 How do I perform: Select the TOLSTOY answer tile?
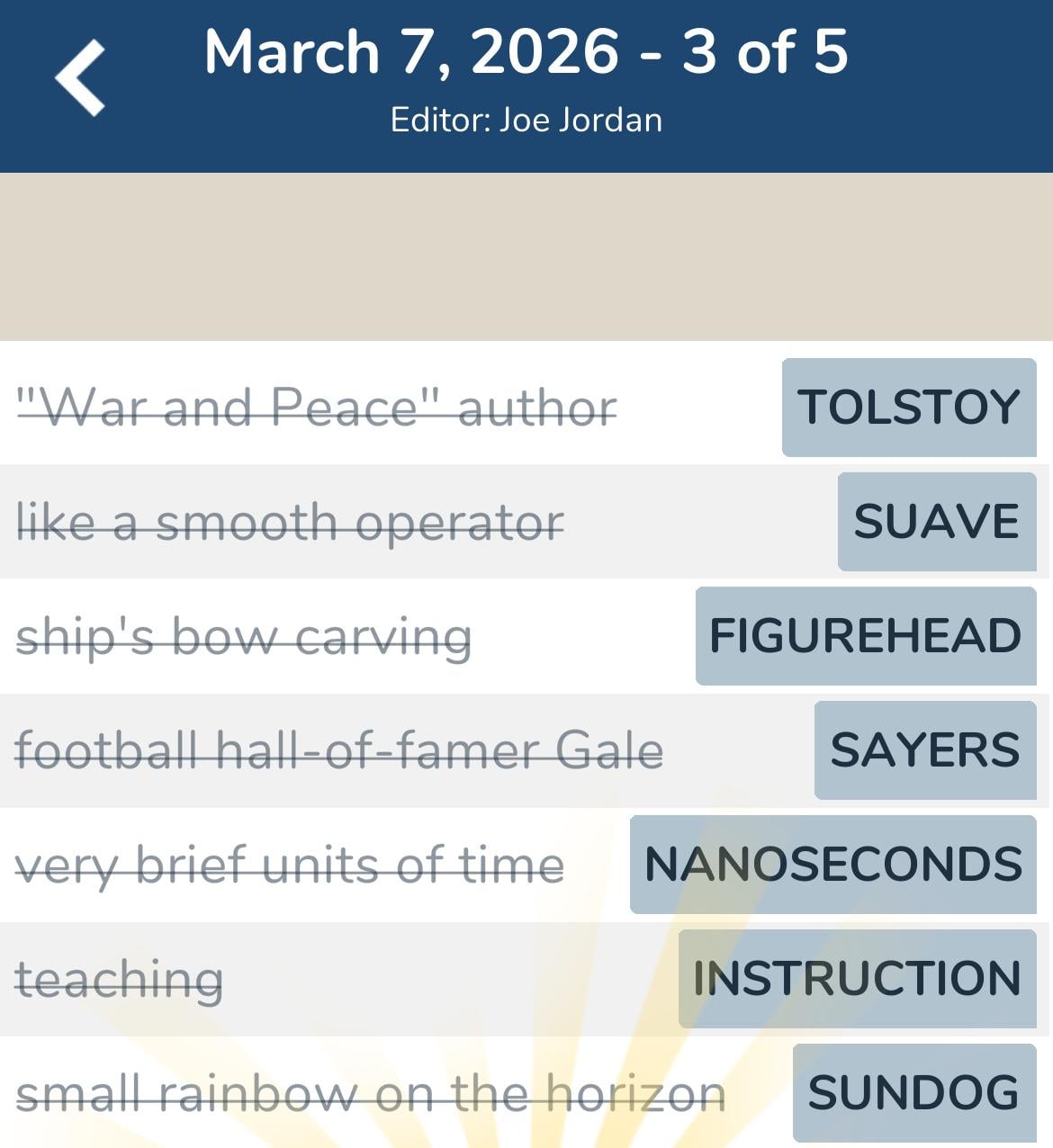click(909, 407)
